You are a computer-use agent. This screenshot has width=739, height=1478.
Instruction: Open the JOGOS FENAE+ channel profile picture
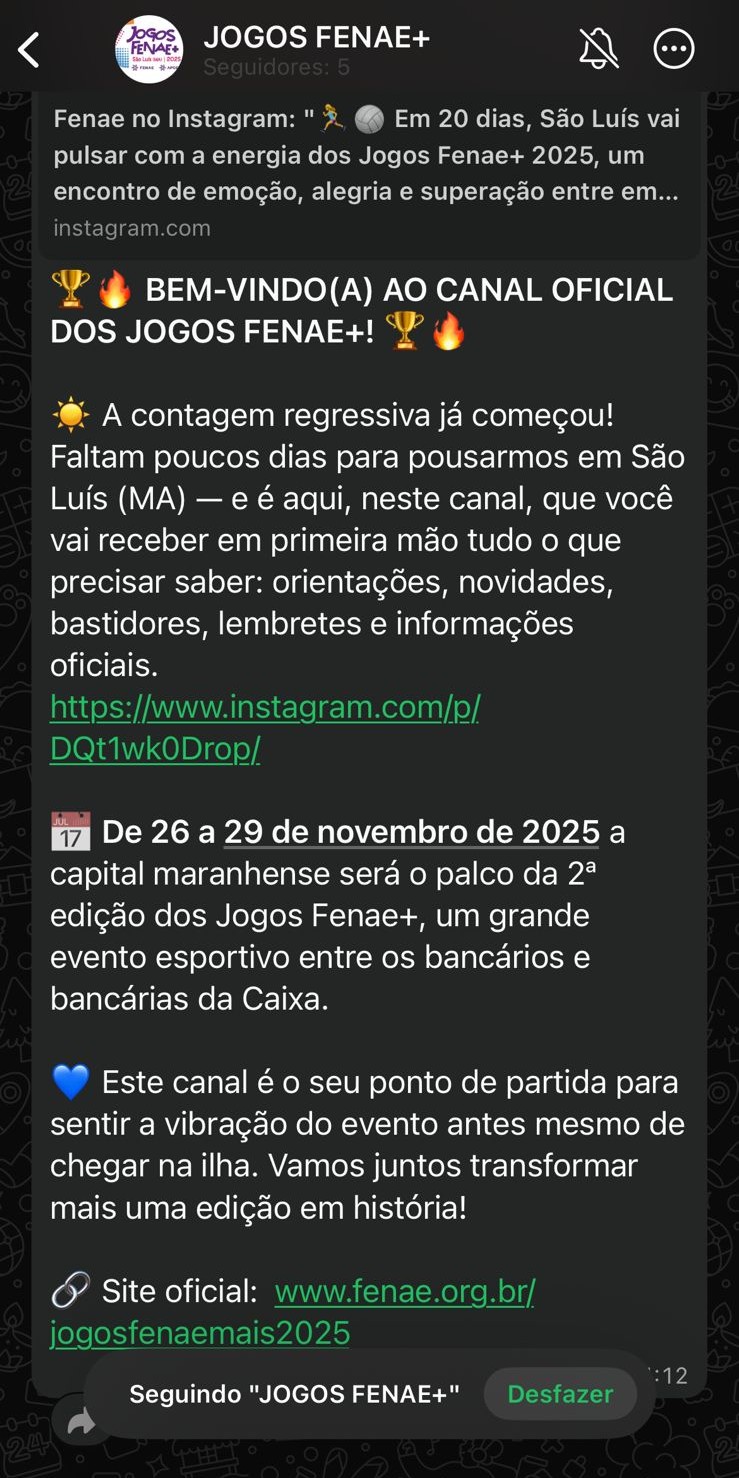coord(148,48)
